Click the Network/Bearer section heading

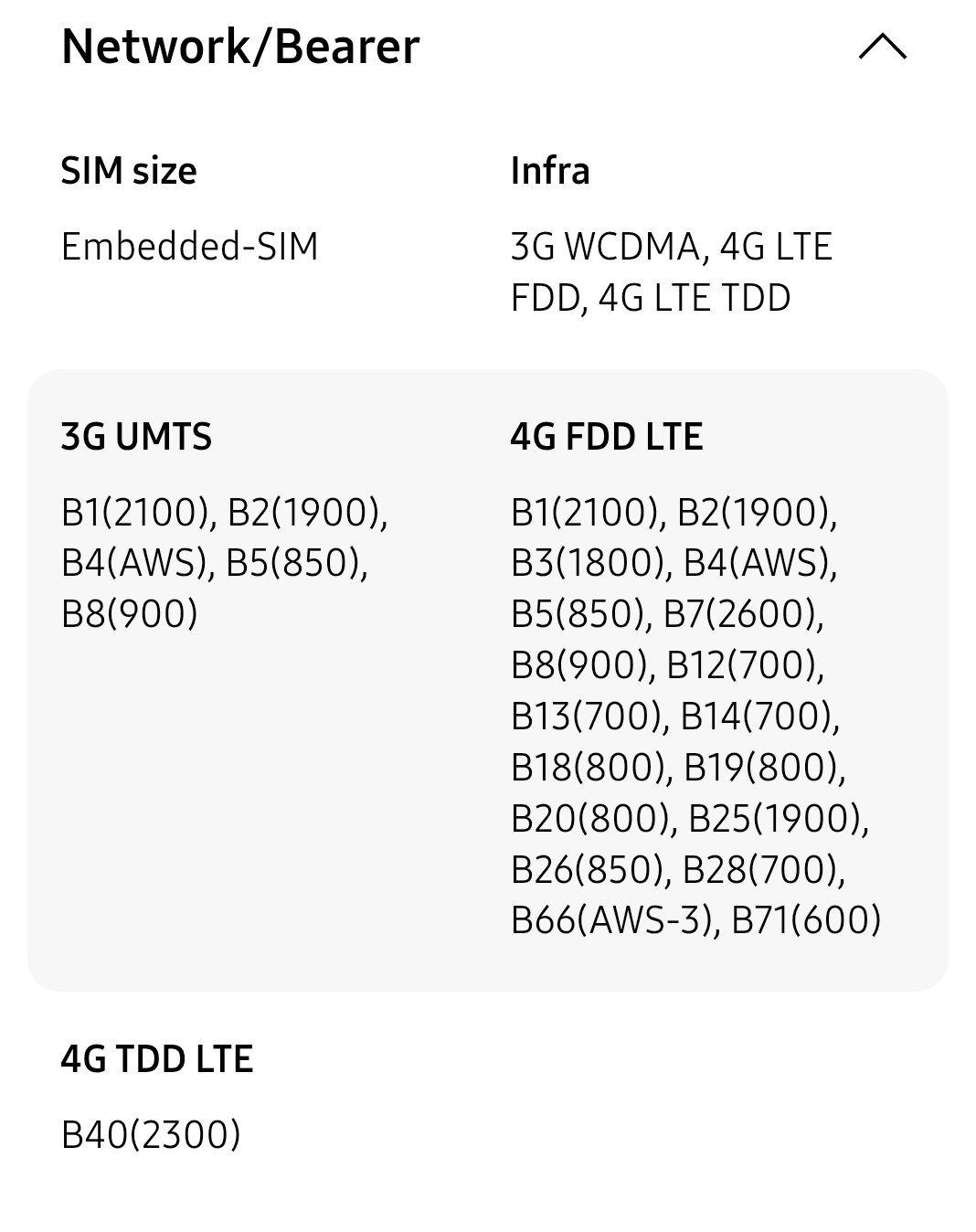(239, 46)
